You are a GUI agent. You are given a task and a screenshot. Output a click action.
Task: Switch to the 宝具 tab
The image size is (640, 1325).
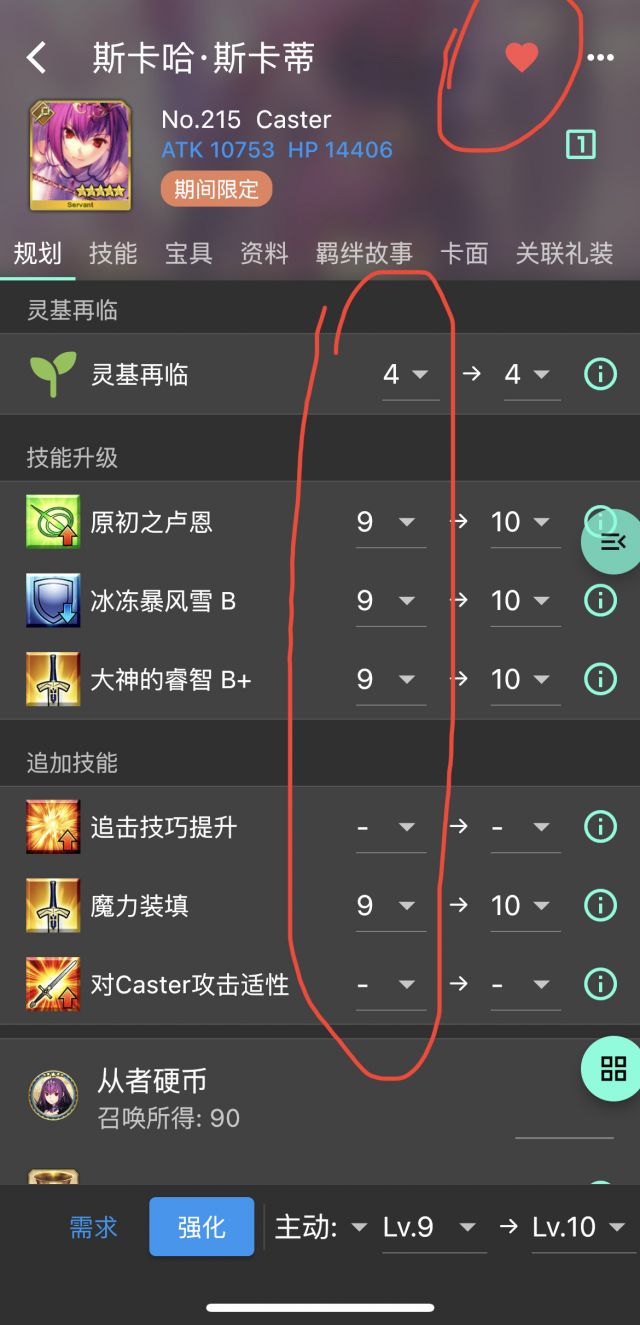188,254
